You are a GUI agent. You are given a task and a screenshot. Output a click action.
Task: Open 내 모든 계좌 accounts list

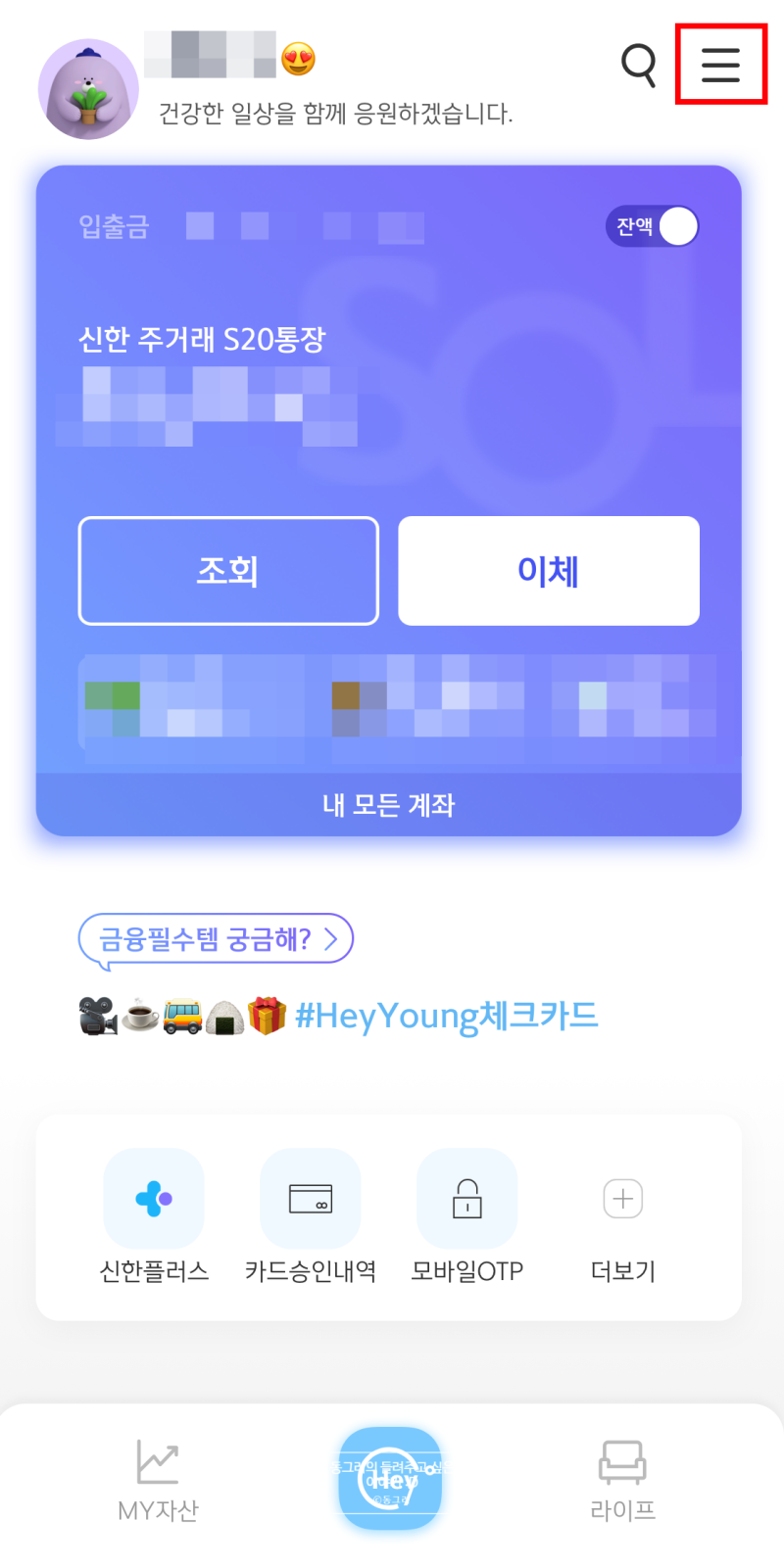point(389,804)
